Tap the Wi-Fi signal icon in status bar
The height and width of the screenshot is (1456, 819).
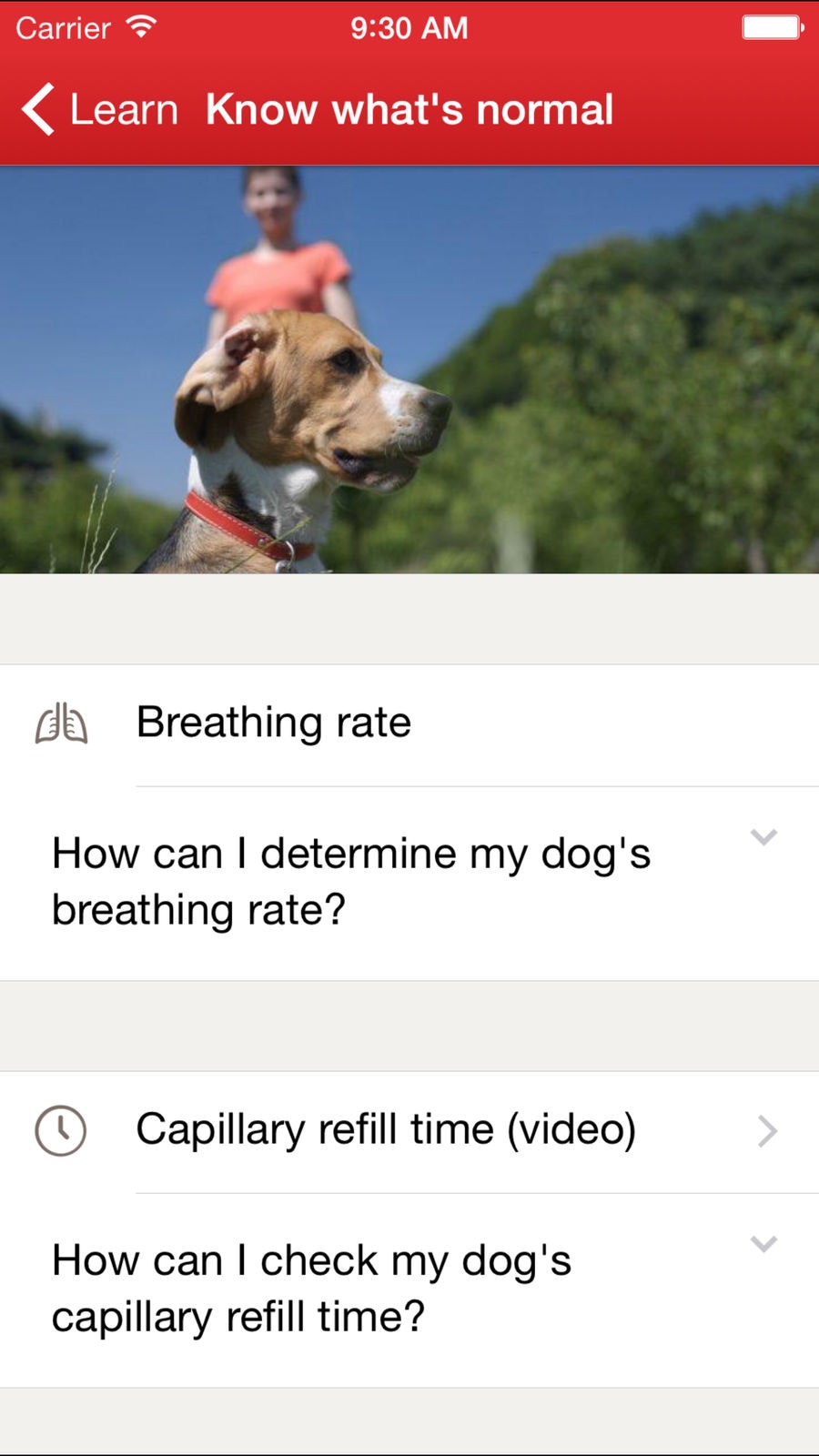tap(136, 25)
